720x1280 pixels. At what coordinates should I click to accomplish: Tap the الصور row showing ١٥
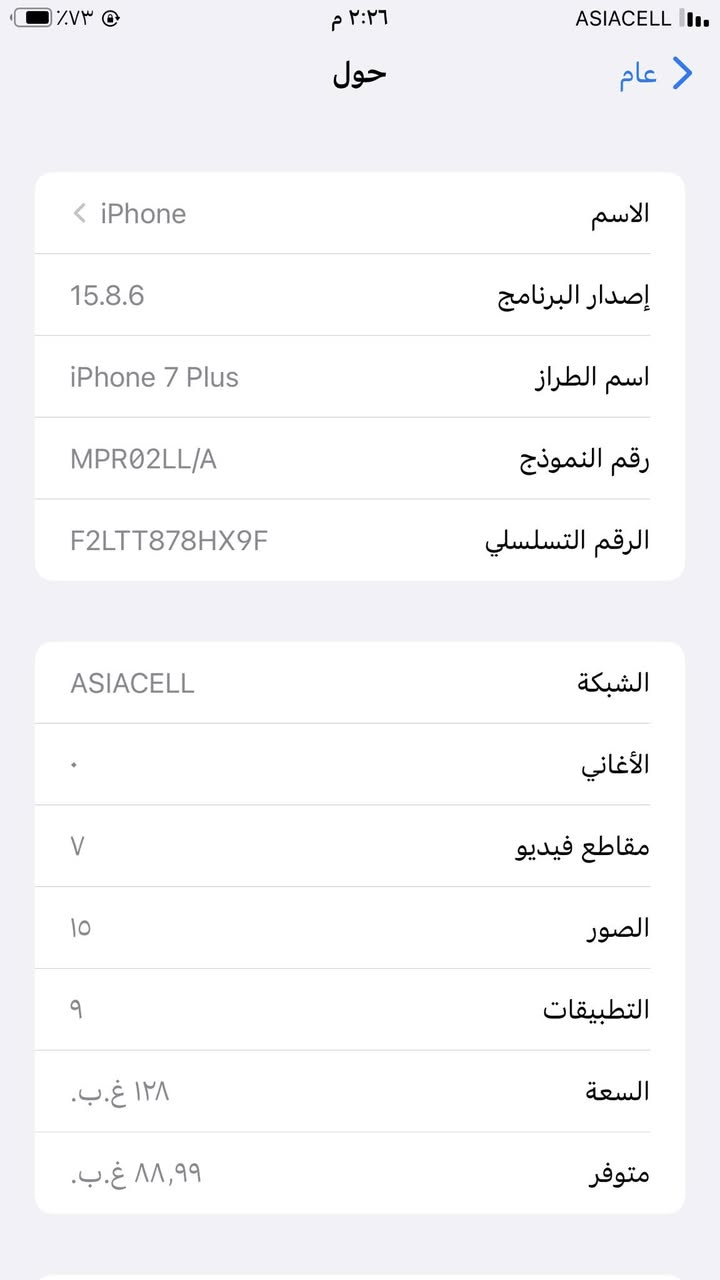tap(360, 928)
